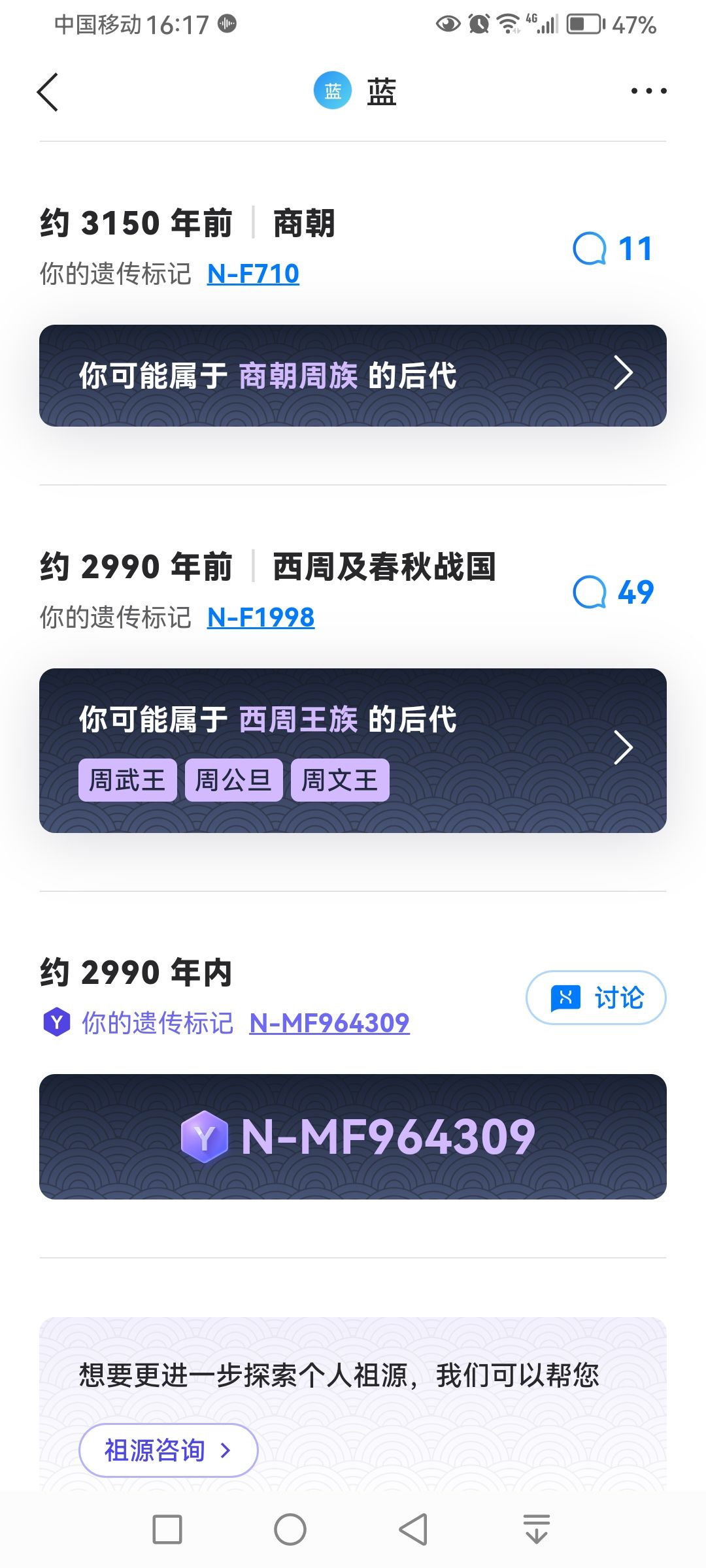Open 祖源咨询 consultation
The height and width of the screenshot is (1568, 706).
tap(168, 1450)
